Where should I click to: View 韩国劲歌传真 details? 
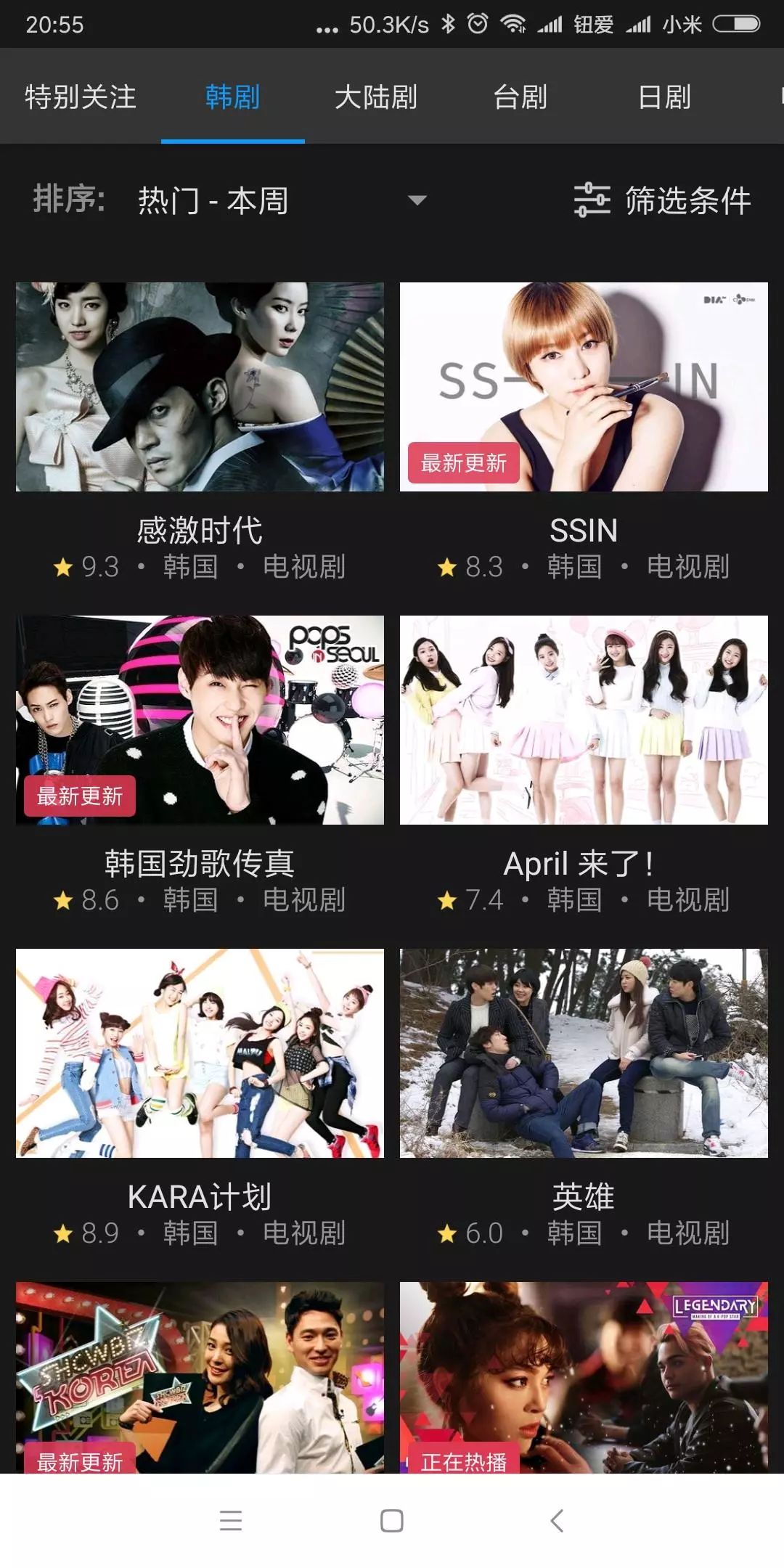[200, 720]
